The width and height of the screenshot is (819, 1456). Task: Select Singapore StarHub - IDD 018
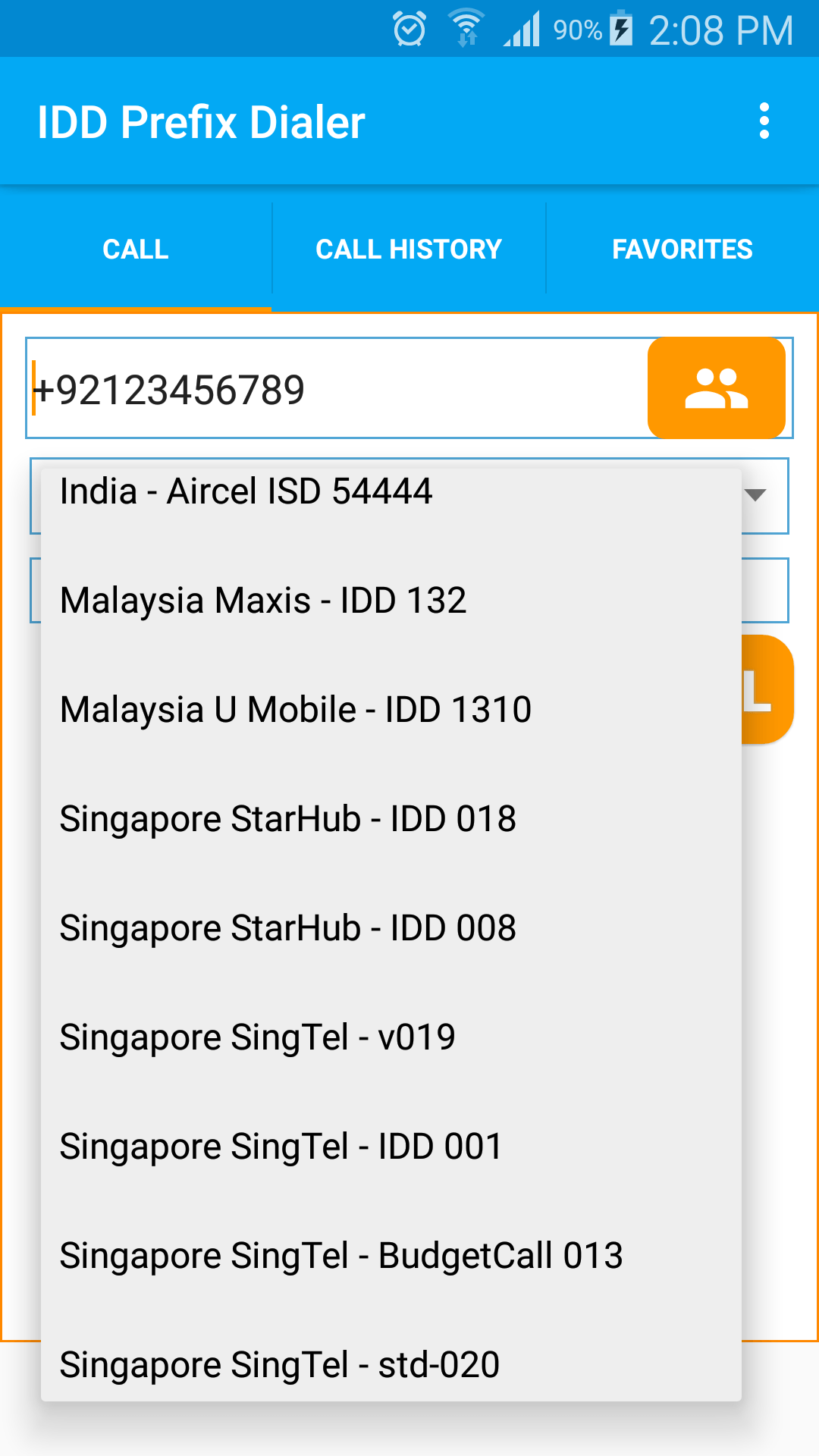(x=391, y=819)
